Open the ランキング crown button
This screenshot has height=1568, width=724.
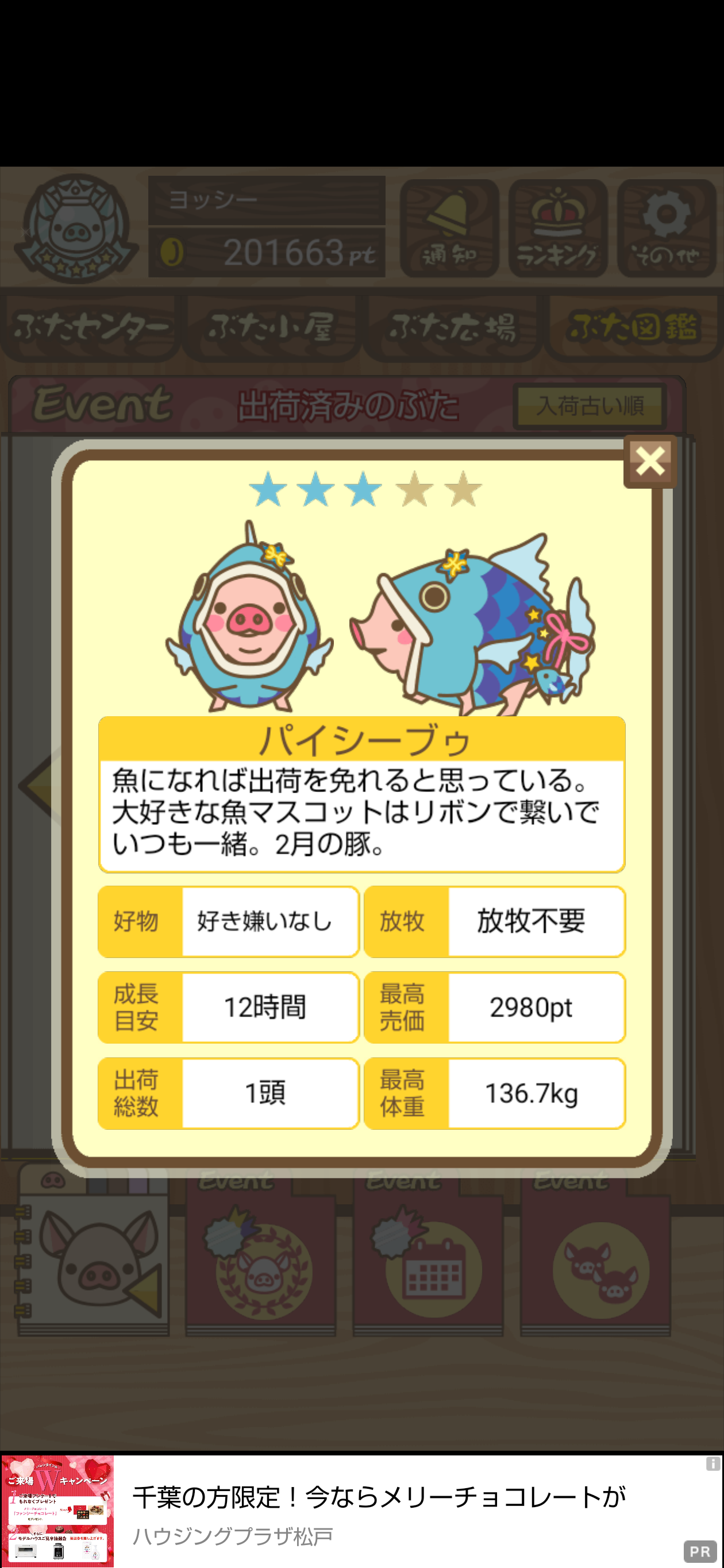[558, 228]
